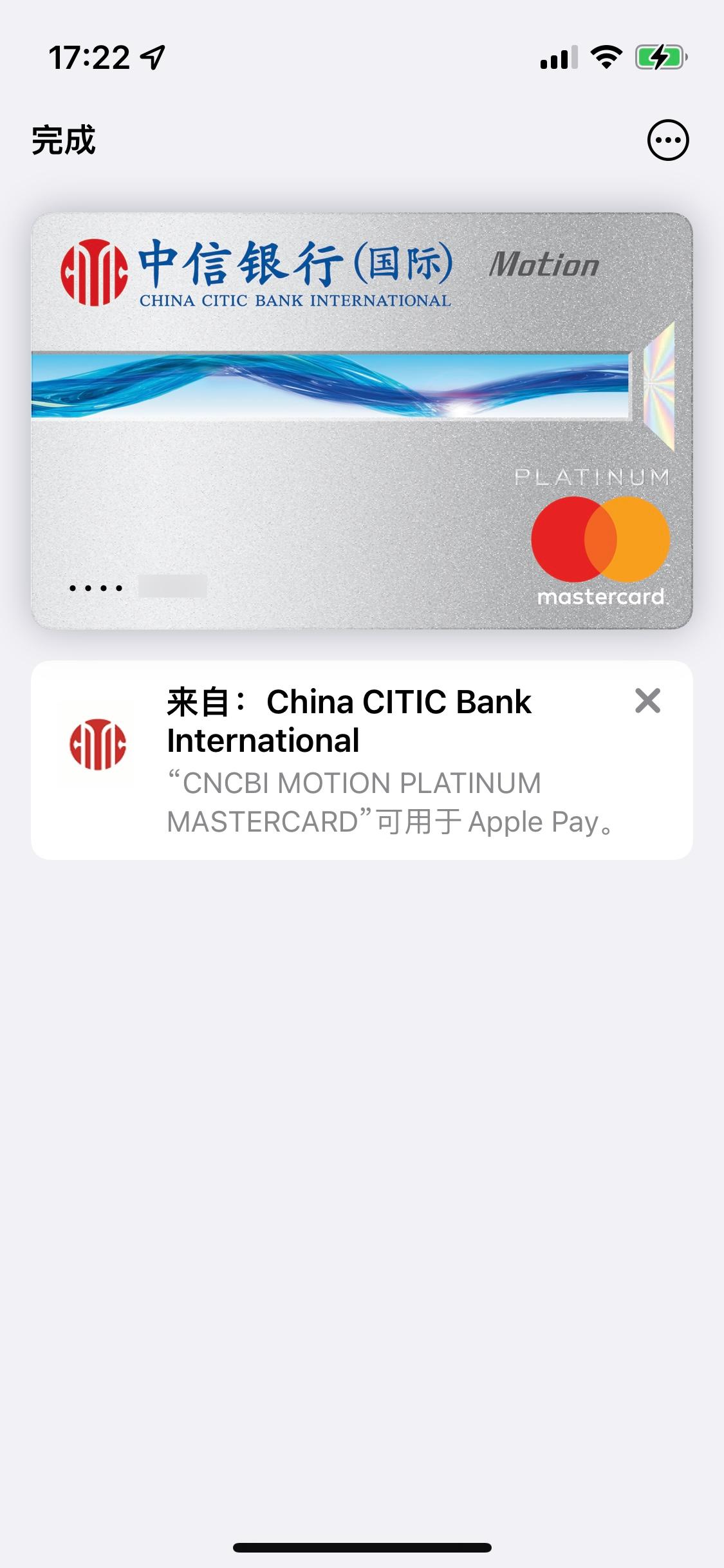Open the China CITIC Bank International message
This screenshot has width=724, height=1568.
[360, 760]
